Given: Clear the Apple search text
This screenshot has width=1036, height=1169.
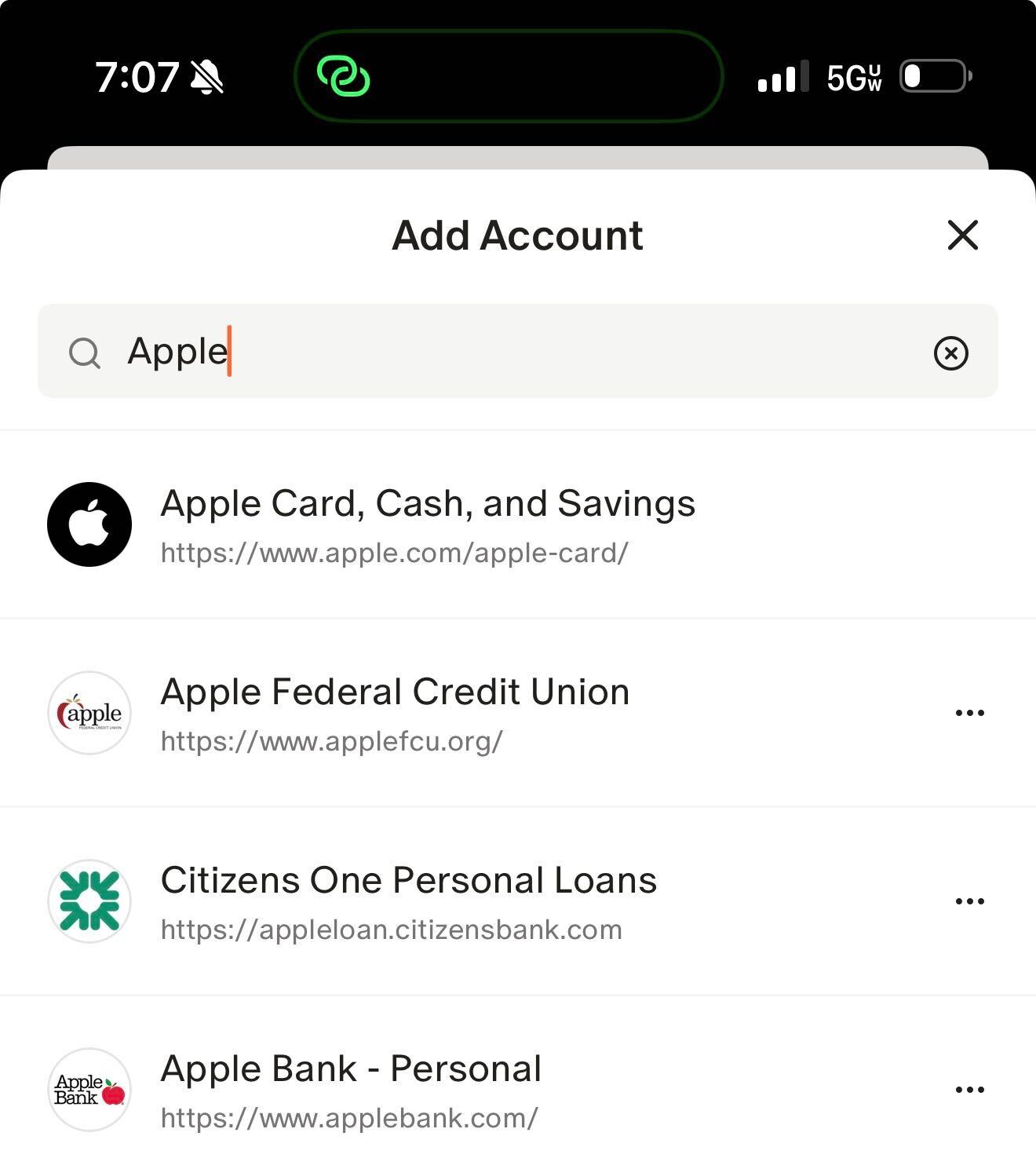Looking at the screenshot, I should (952, 353).
